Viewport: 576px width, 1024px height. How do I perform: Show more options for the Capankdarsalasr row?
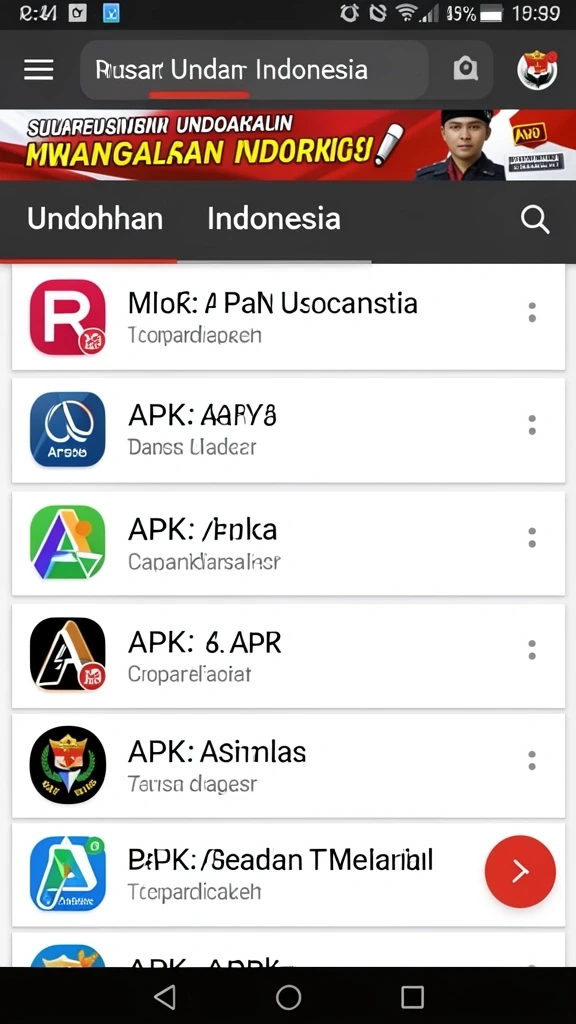(532, 537)
